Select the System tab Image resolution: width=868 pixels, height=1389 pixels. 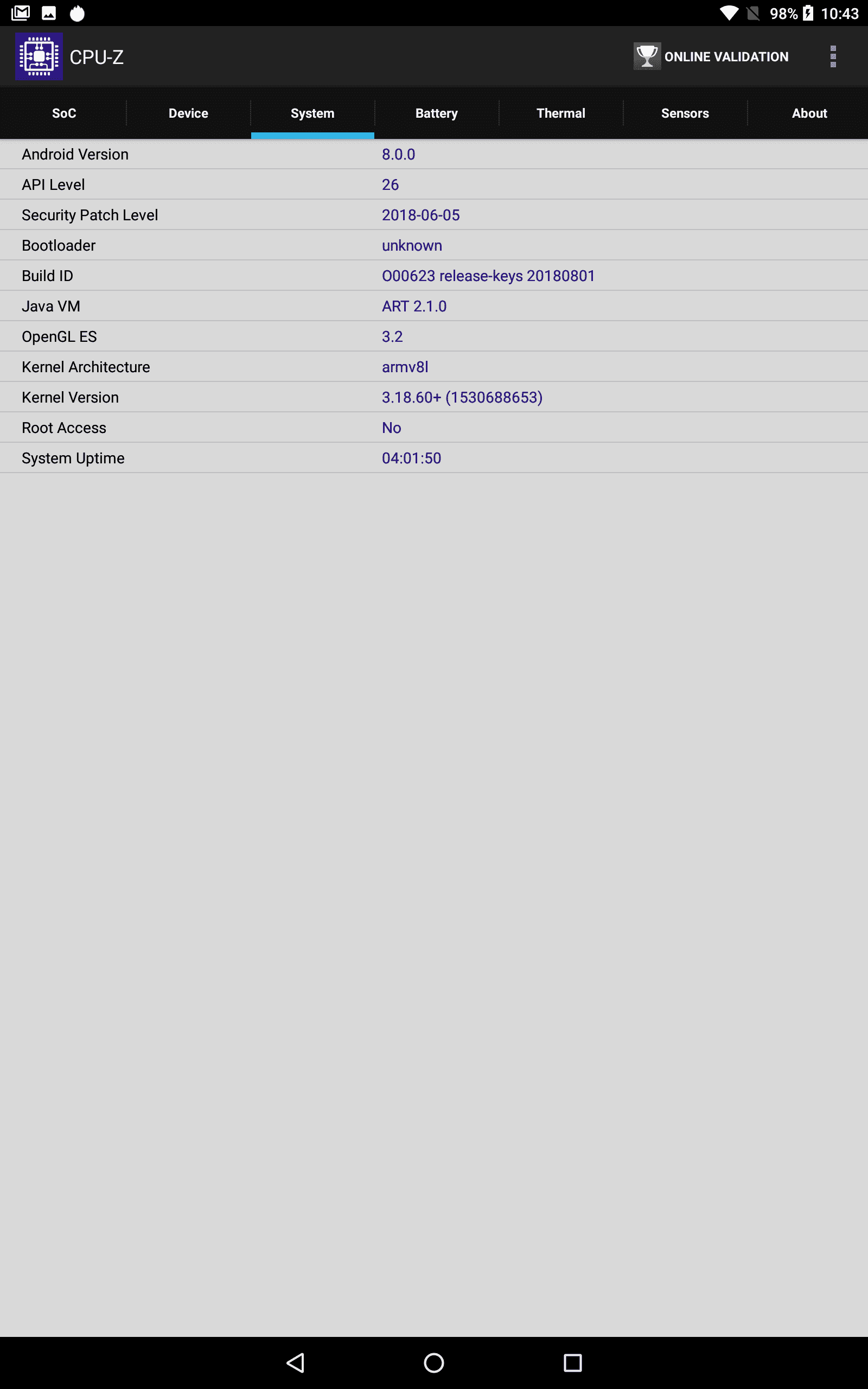pos(312,113)
